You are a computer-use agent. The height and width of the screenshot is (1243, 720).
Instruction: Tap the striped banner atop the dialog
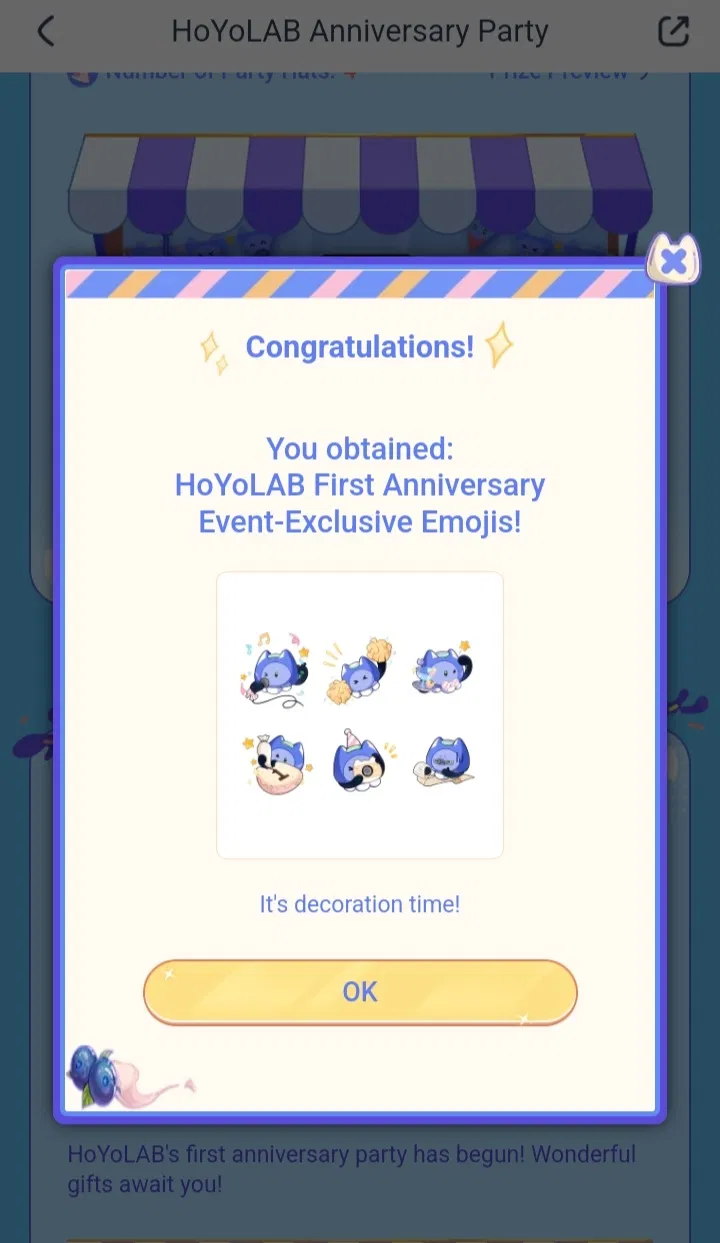(360, 283)
